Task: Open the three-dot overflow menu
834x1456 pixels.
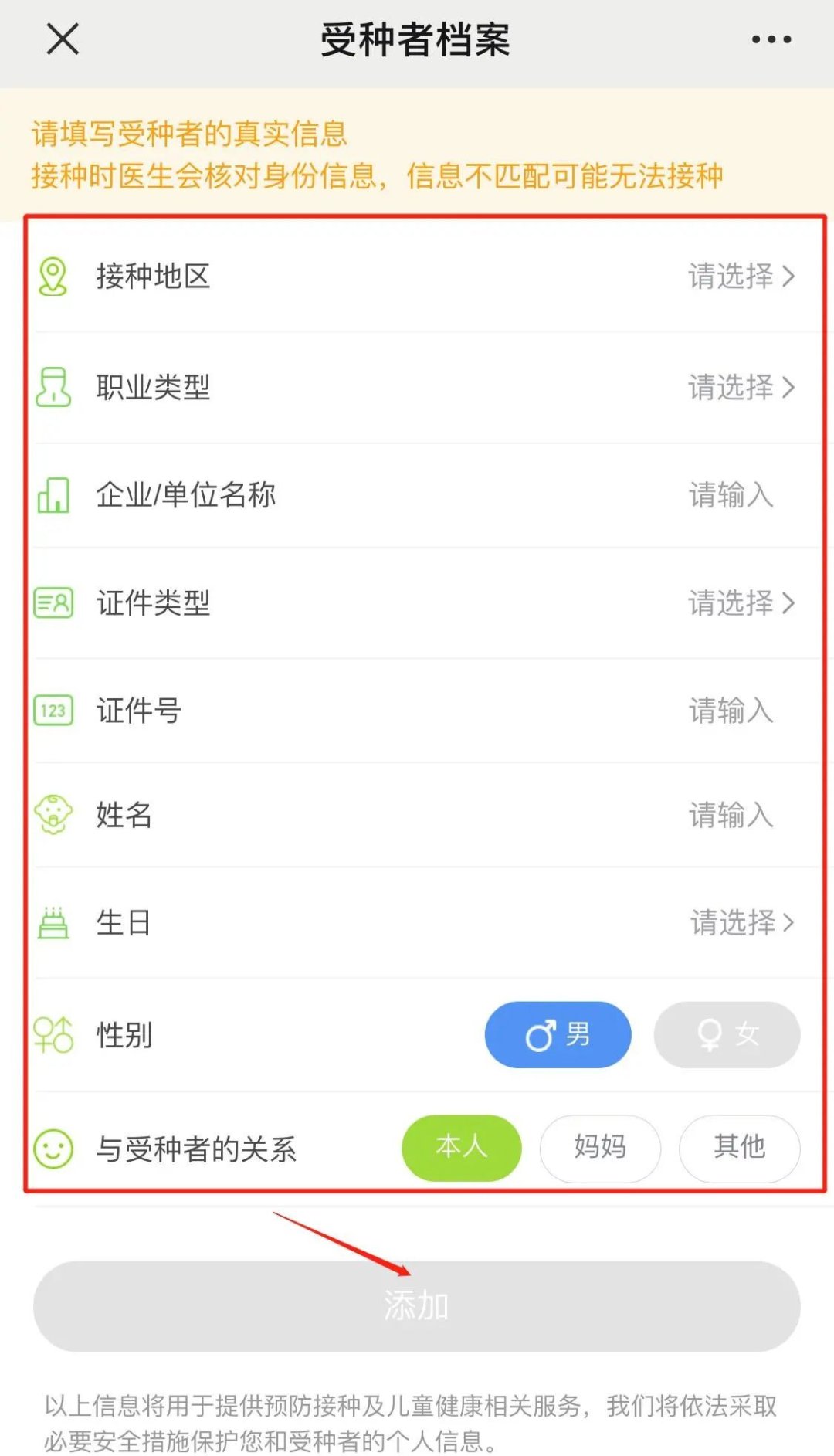Action: (771, 39)
